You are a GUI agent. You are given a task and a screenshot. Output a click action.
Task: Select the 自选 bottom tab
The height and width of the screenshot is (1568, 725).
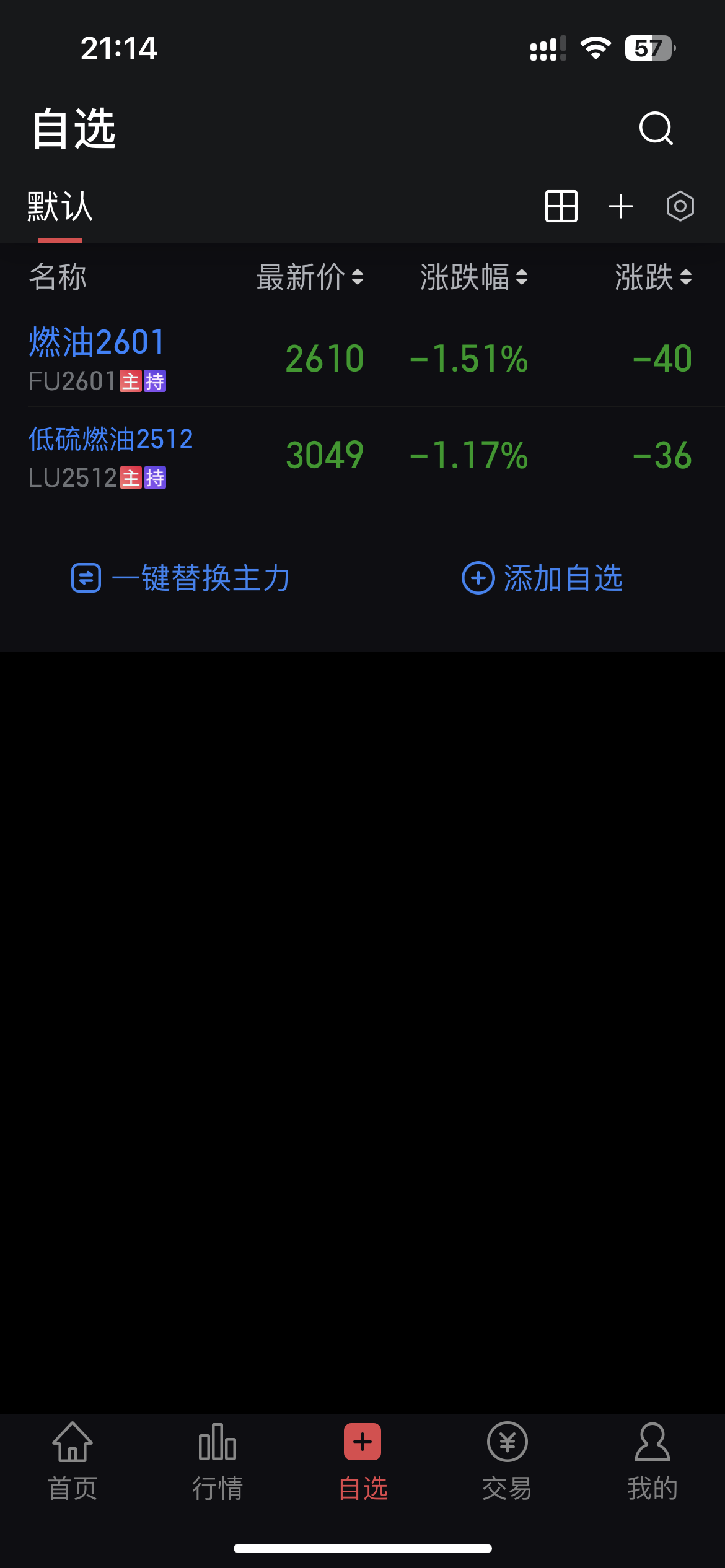362,1462
